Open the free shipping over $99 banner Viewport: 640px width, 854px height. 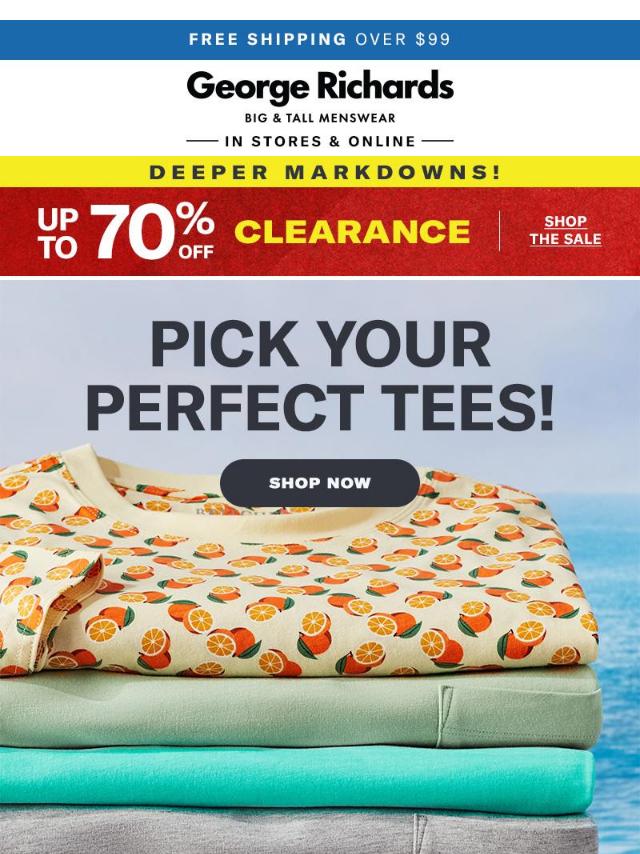pyautogui.click(x=320, y=40)
